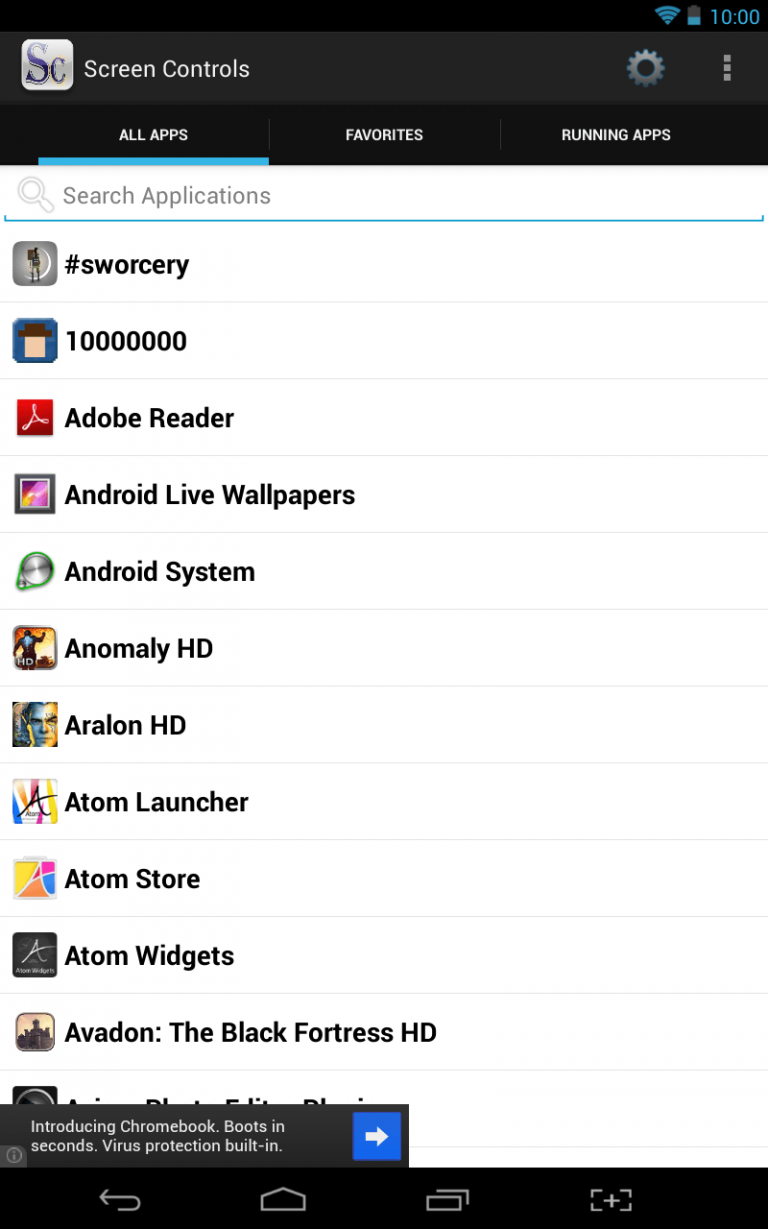The image size is (768, 1229).
Task: Open the overflow menu in the action bar
Action: point(727,68)
